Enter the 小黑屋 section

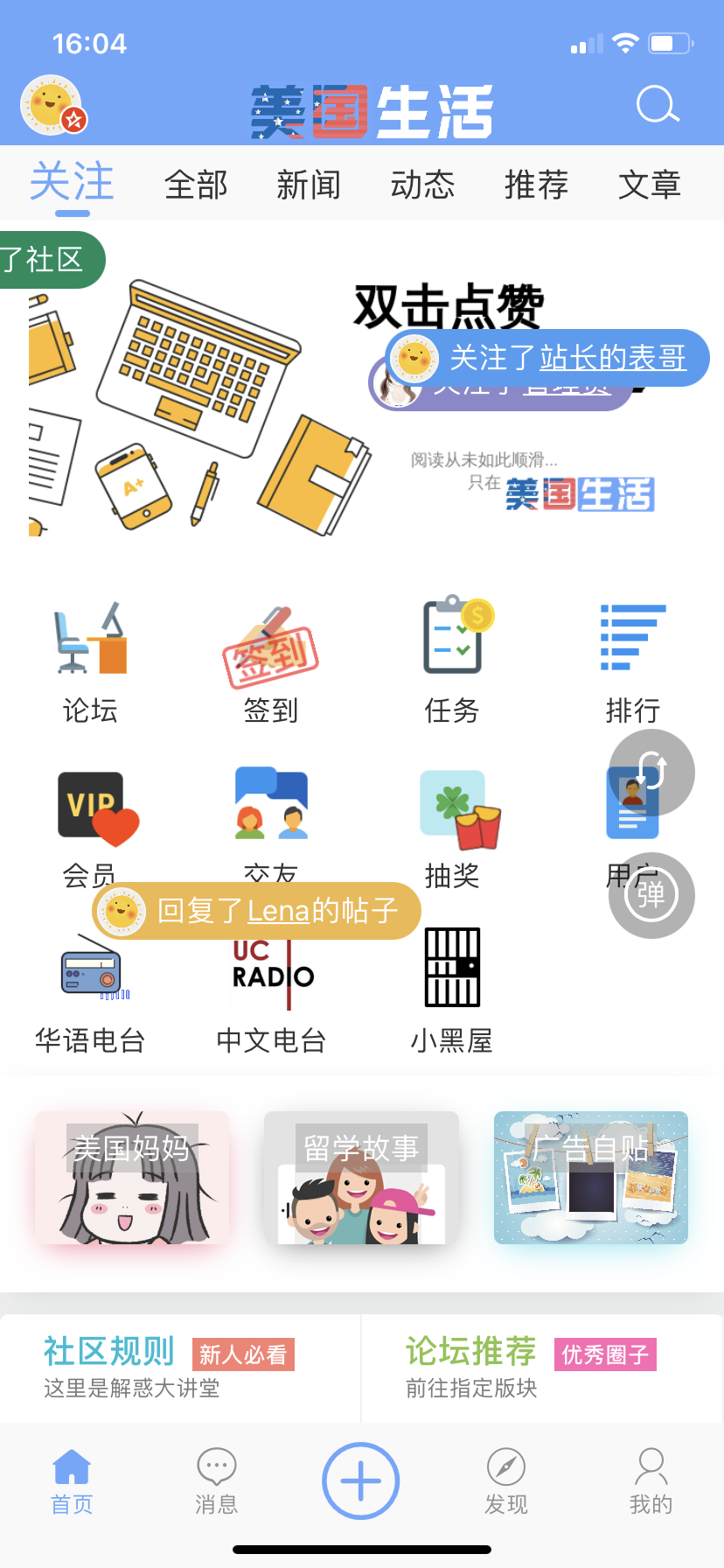coord(452,990)
